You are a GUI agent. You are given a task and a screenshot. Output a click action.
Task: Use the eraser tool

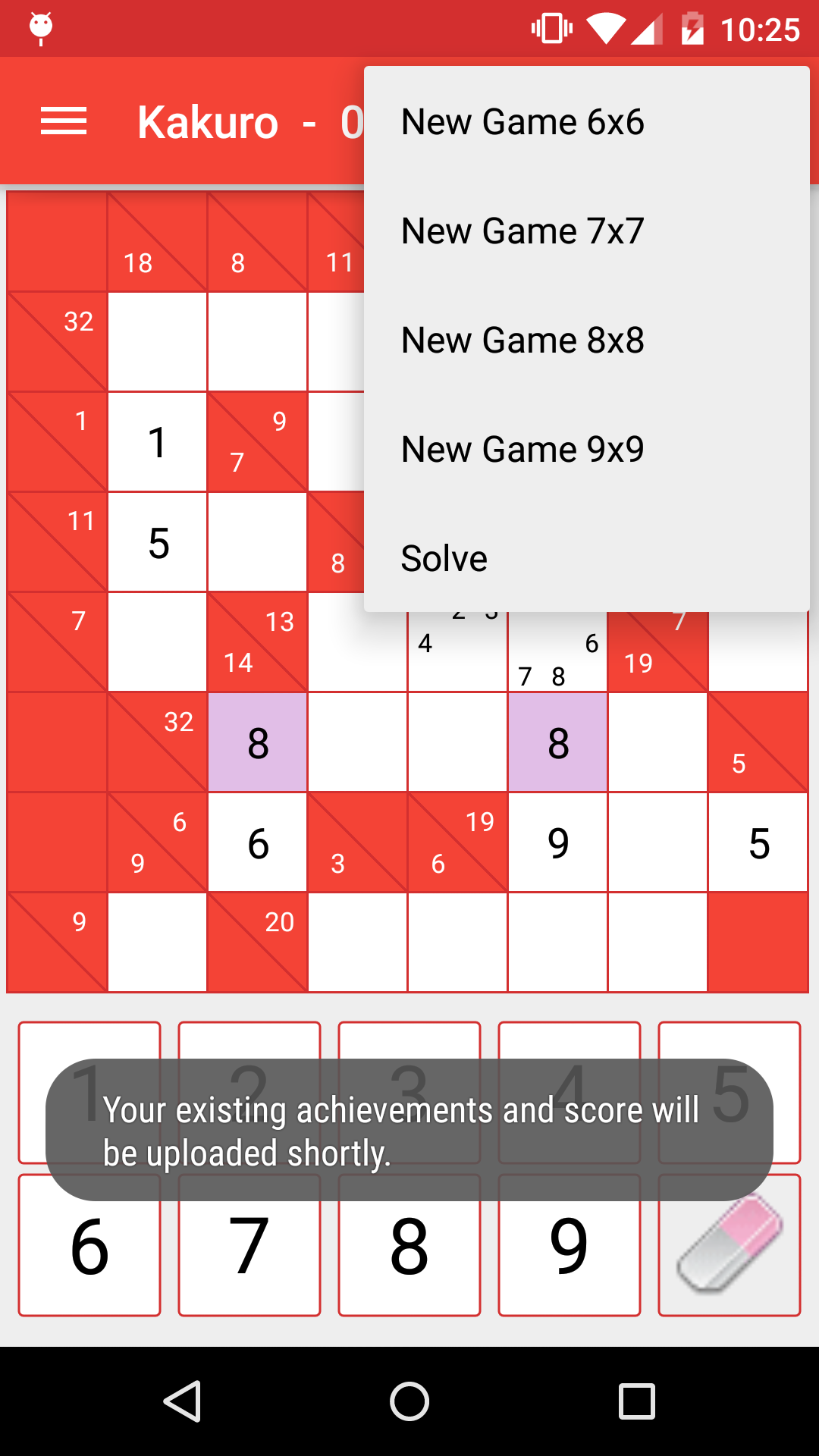(x=730, y=1245)
